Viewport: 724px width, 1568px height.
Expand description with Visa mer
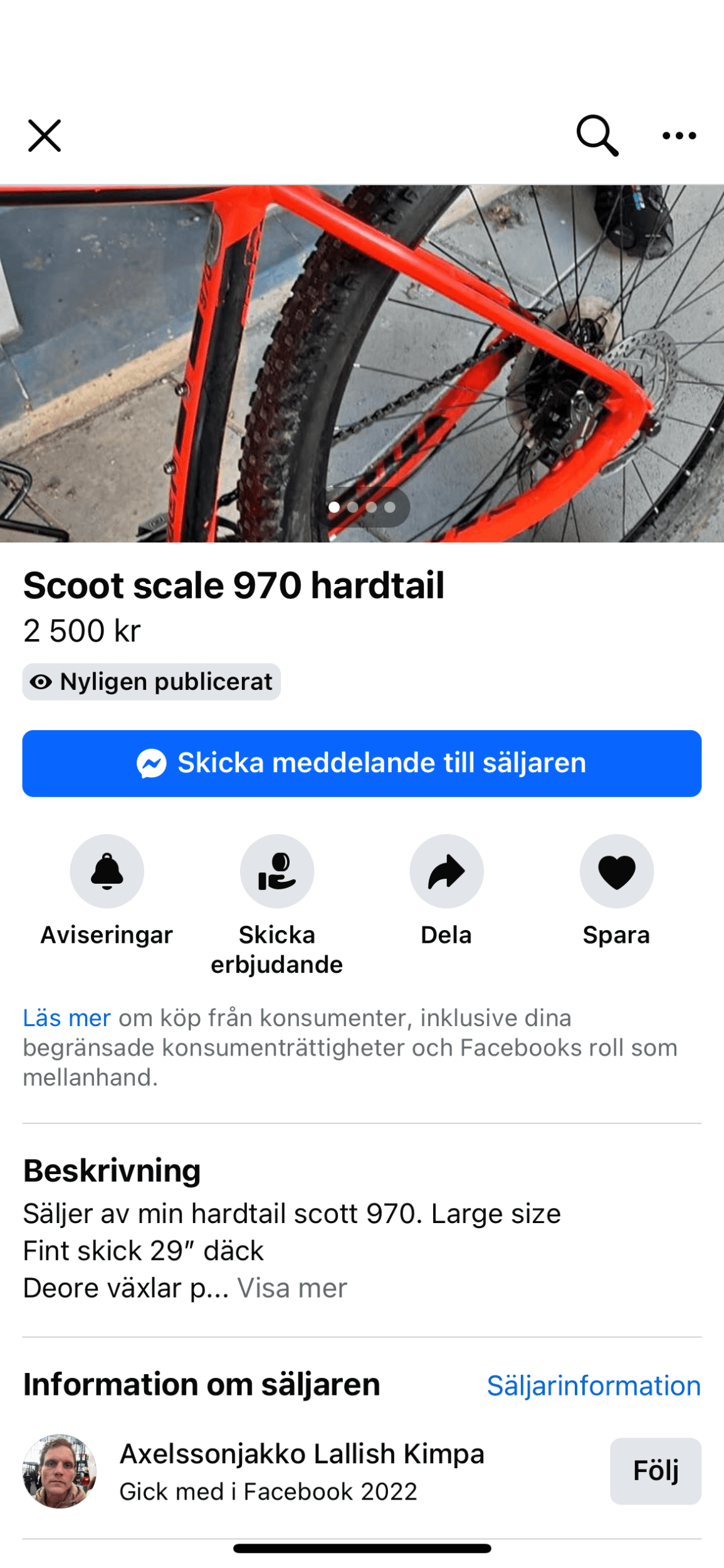click(292, 1288)
